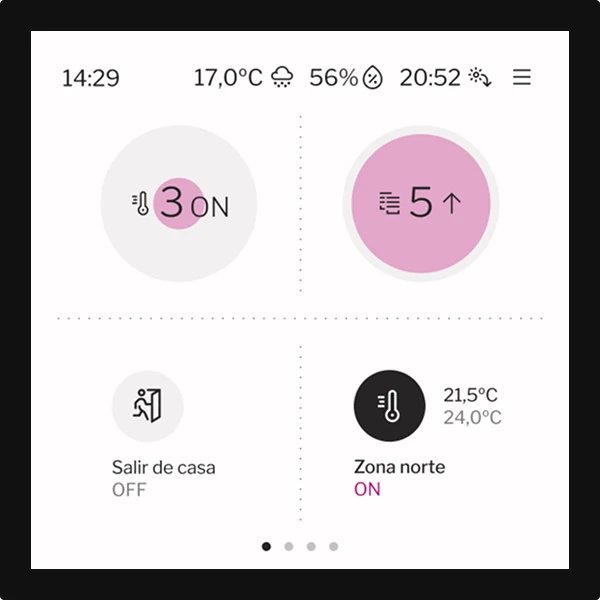Jump to the last page dot
Viewport: 600px width, 600px height.
333,546
